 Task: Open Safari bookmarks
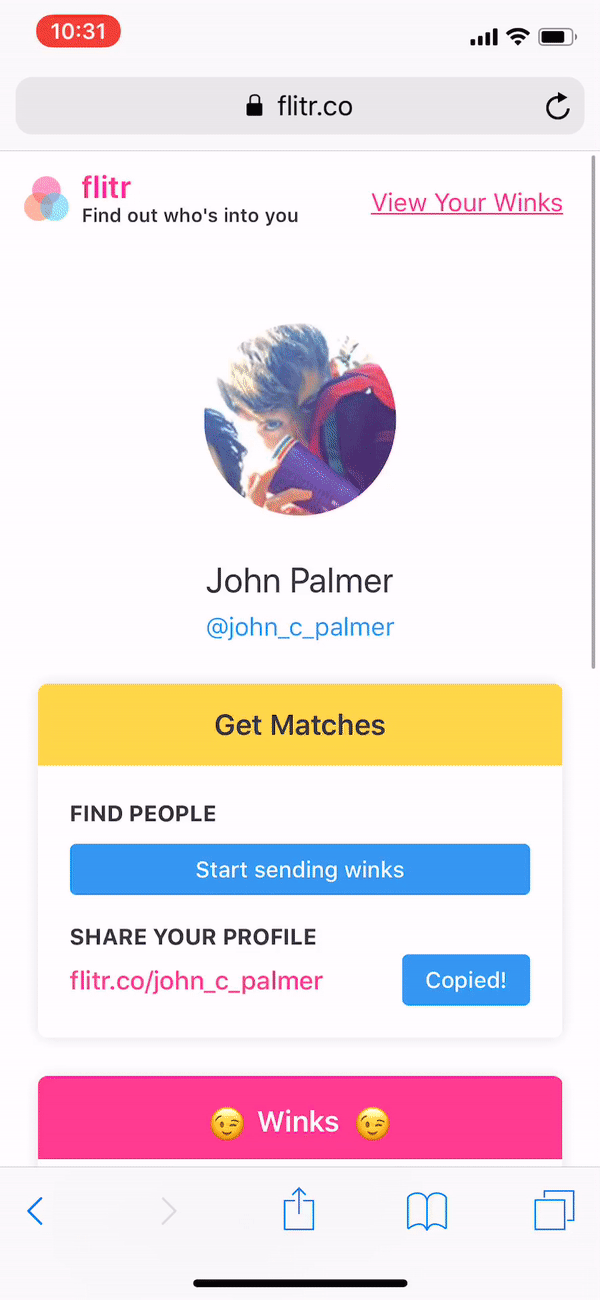coord(426,1212)
